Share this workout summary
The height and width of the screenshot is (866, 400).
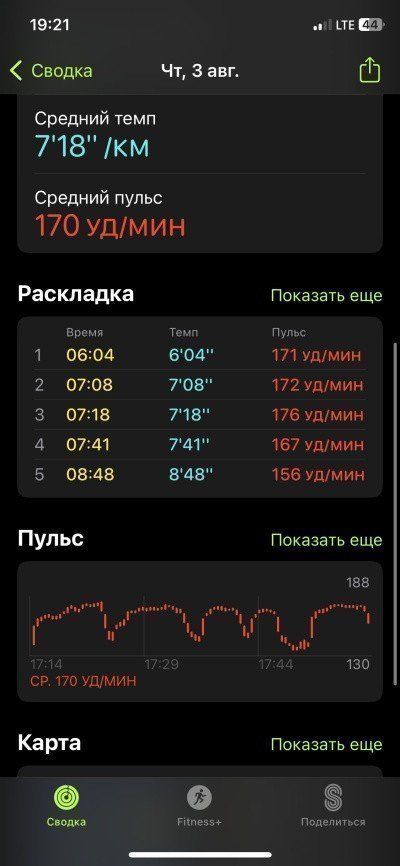(370, 71)
